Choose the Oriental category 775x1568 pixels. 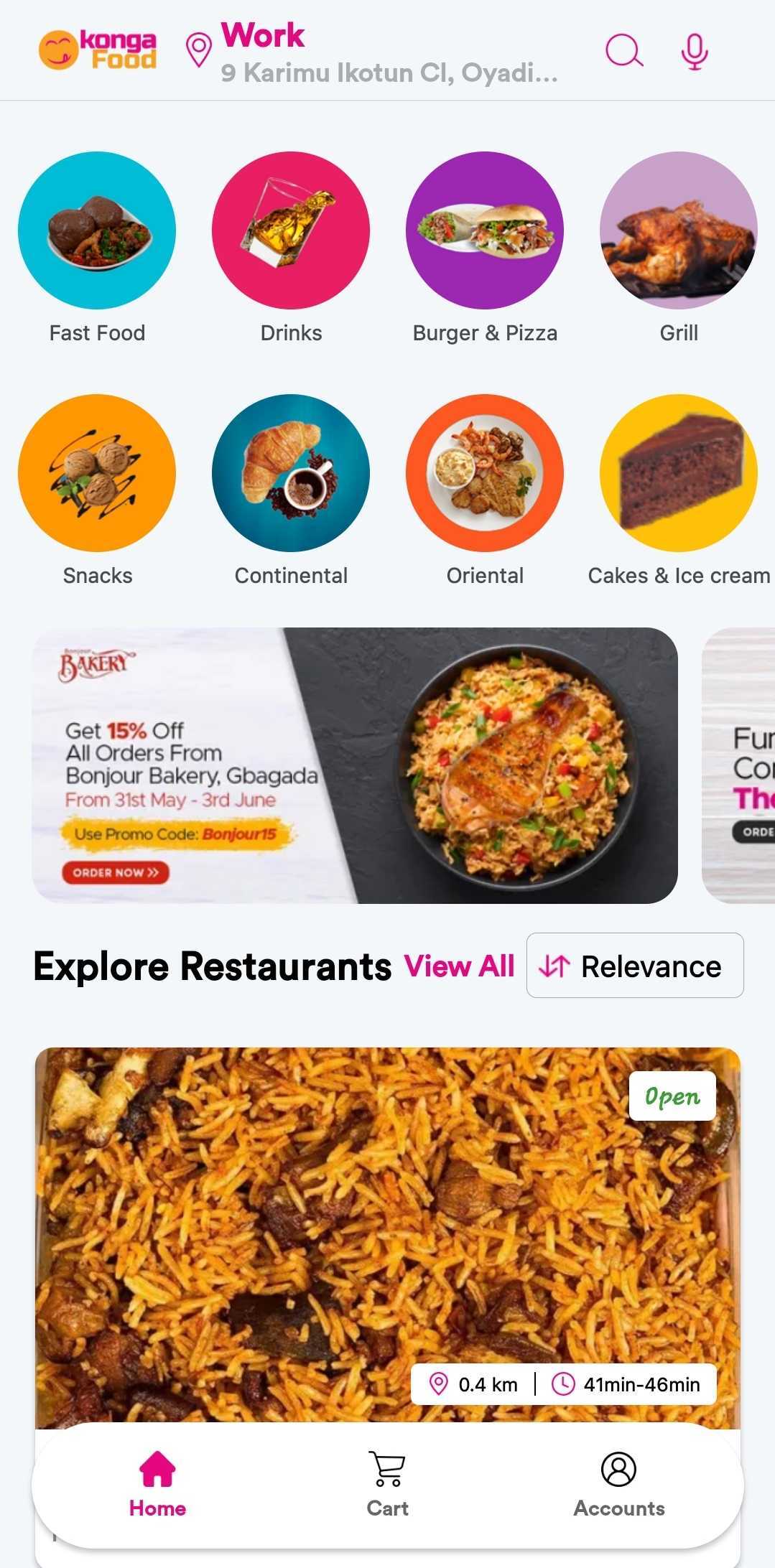(485, 473)
